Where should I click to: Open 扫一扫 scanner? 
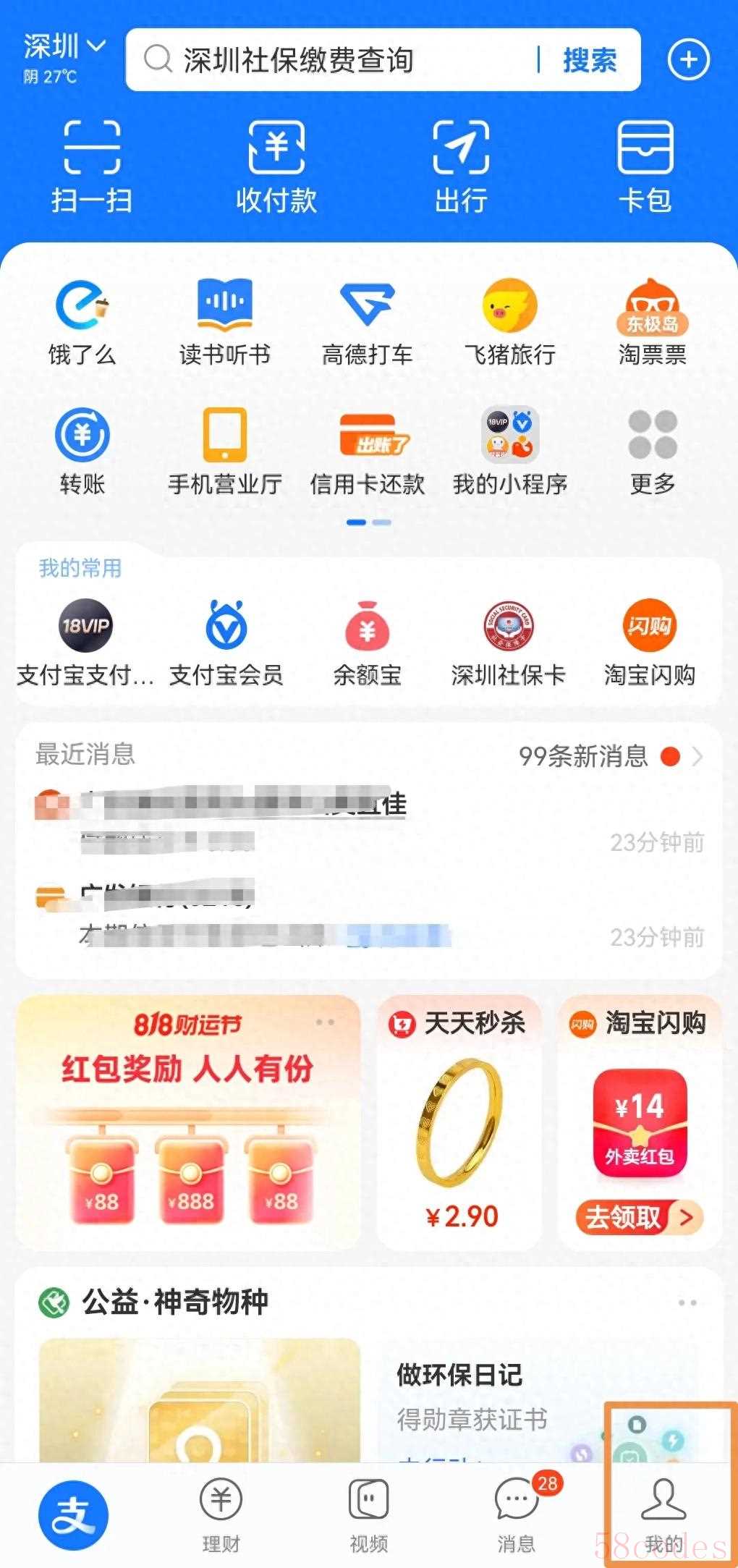point(91,166)
